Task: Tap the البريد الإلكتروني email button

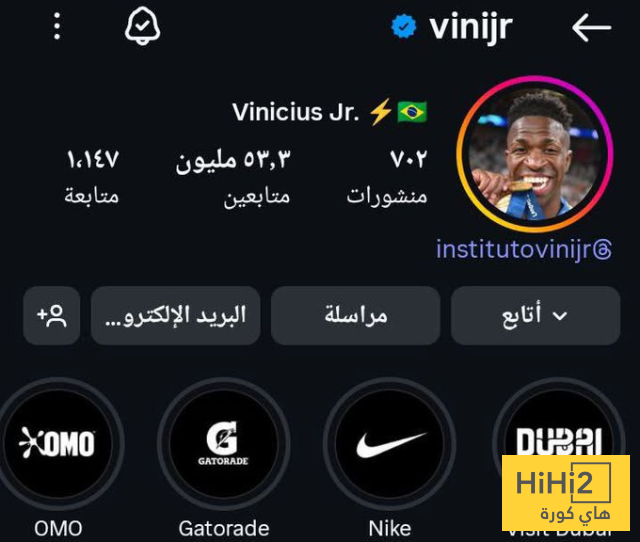Action: point(175,315)
